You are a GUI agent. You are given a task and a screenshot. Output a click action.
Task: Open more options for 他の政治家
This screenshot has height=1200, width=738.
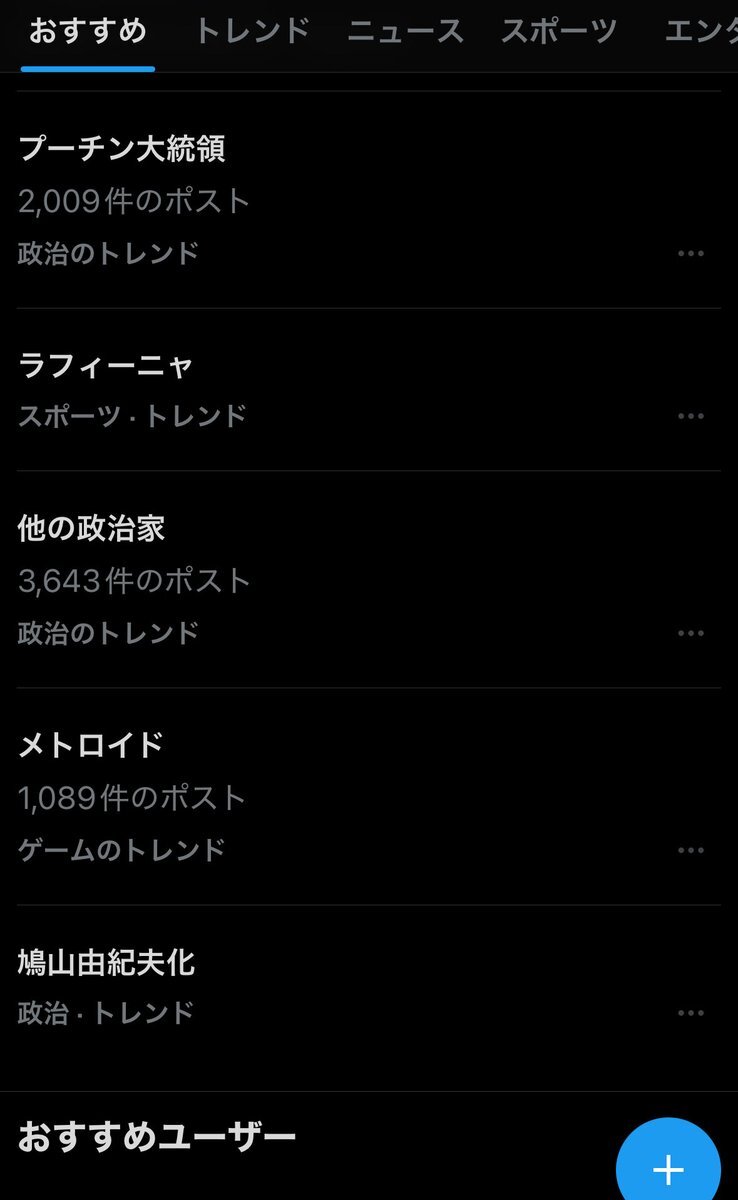(x=691, y=633)
